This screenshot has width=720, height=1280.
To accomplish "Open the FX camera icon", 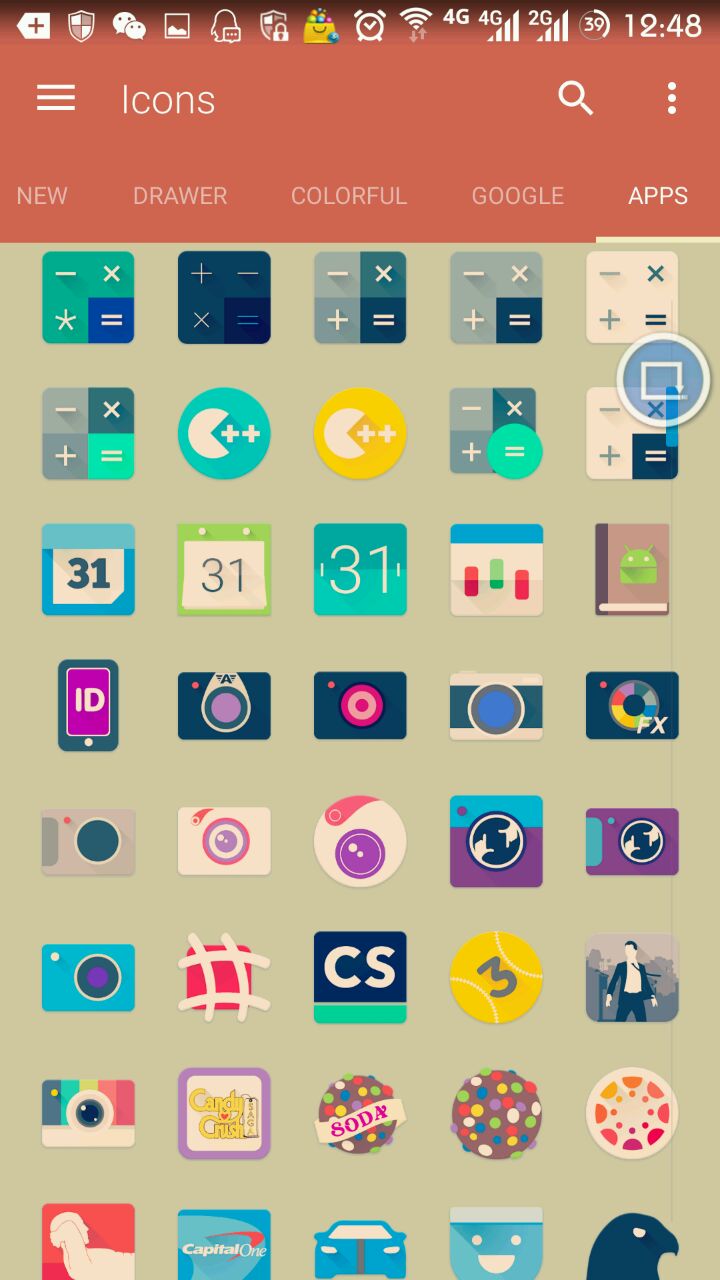I will click(632, 705).
